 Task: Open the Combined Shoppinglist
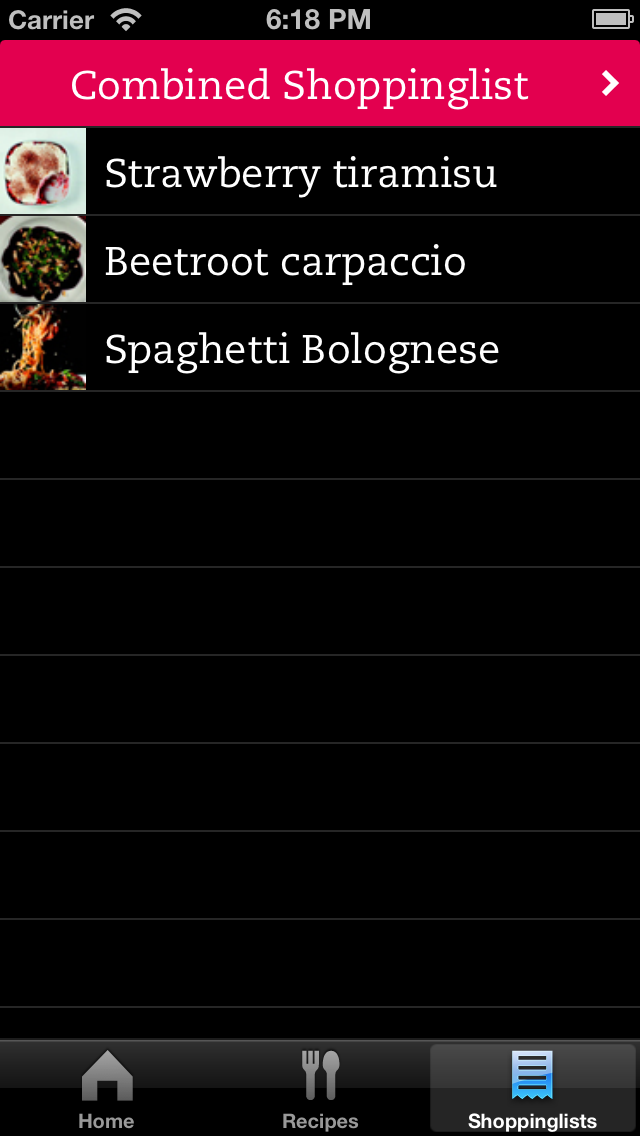pyautogui.click(x=320, y=85)
